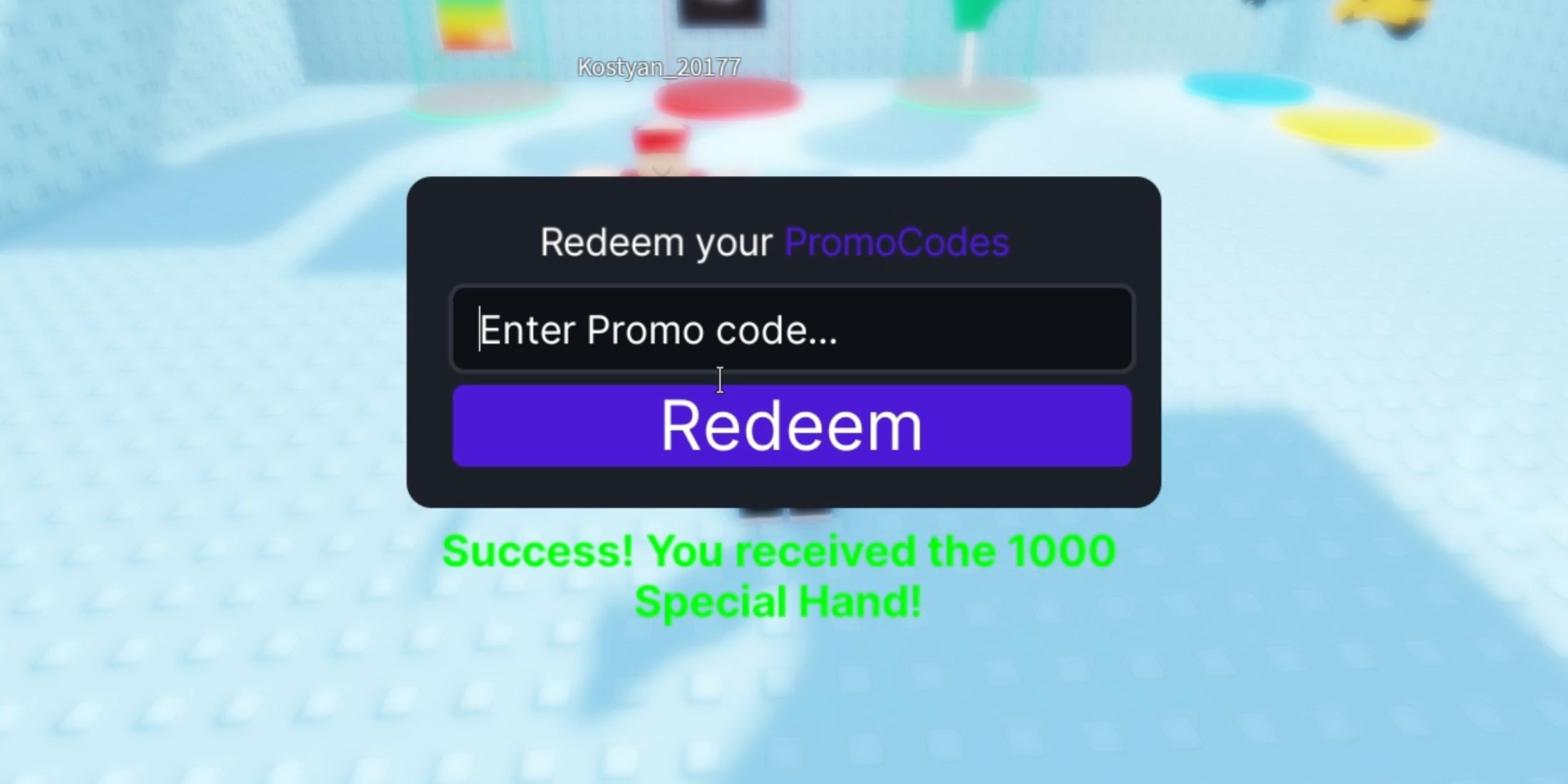Focus the Enter Promo code field
Screen dimensions: 1568x784
tap(791, 329)
